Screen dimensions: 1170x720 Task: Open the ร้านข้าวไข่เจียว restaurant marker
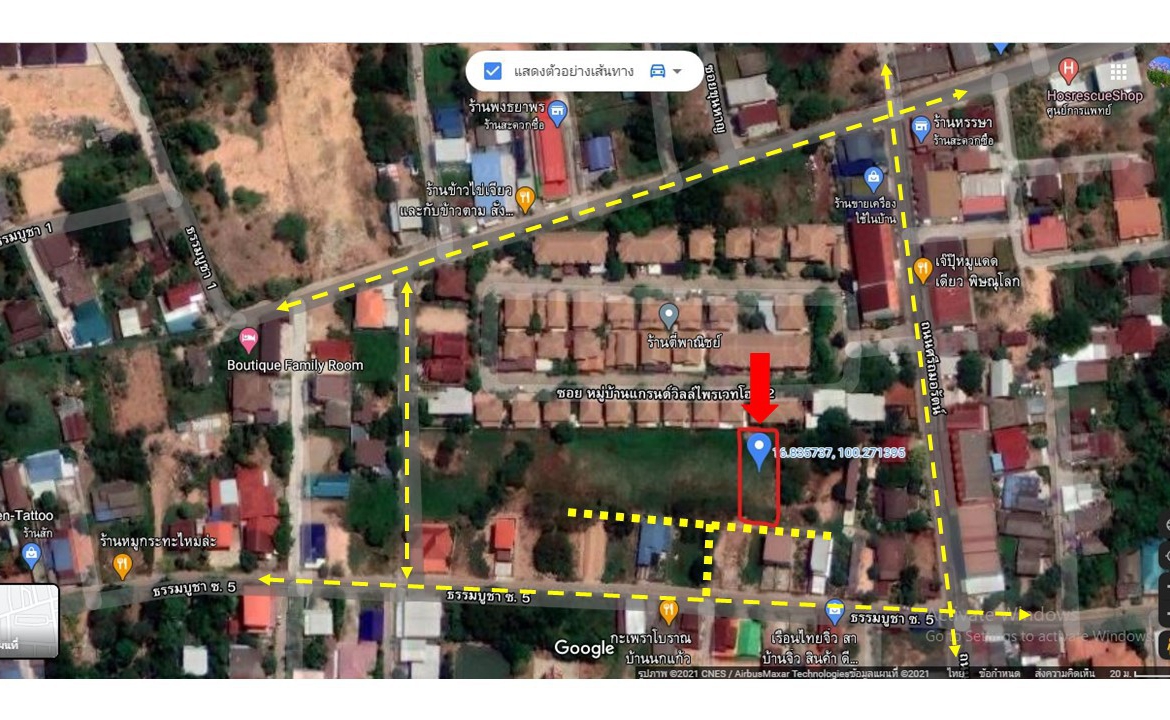526,197
